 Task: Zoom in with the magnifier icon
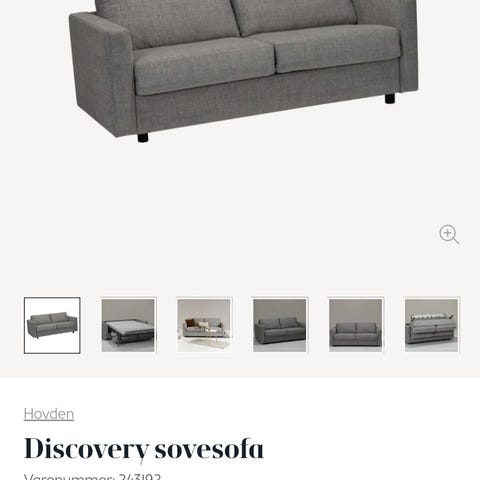click(449, 235)
